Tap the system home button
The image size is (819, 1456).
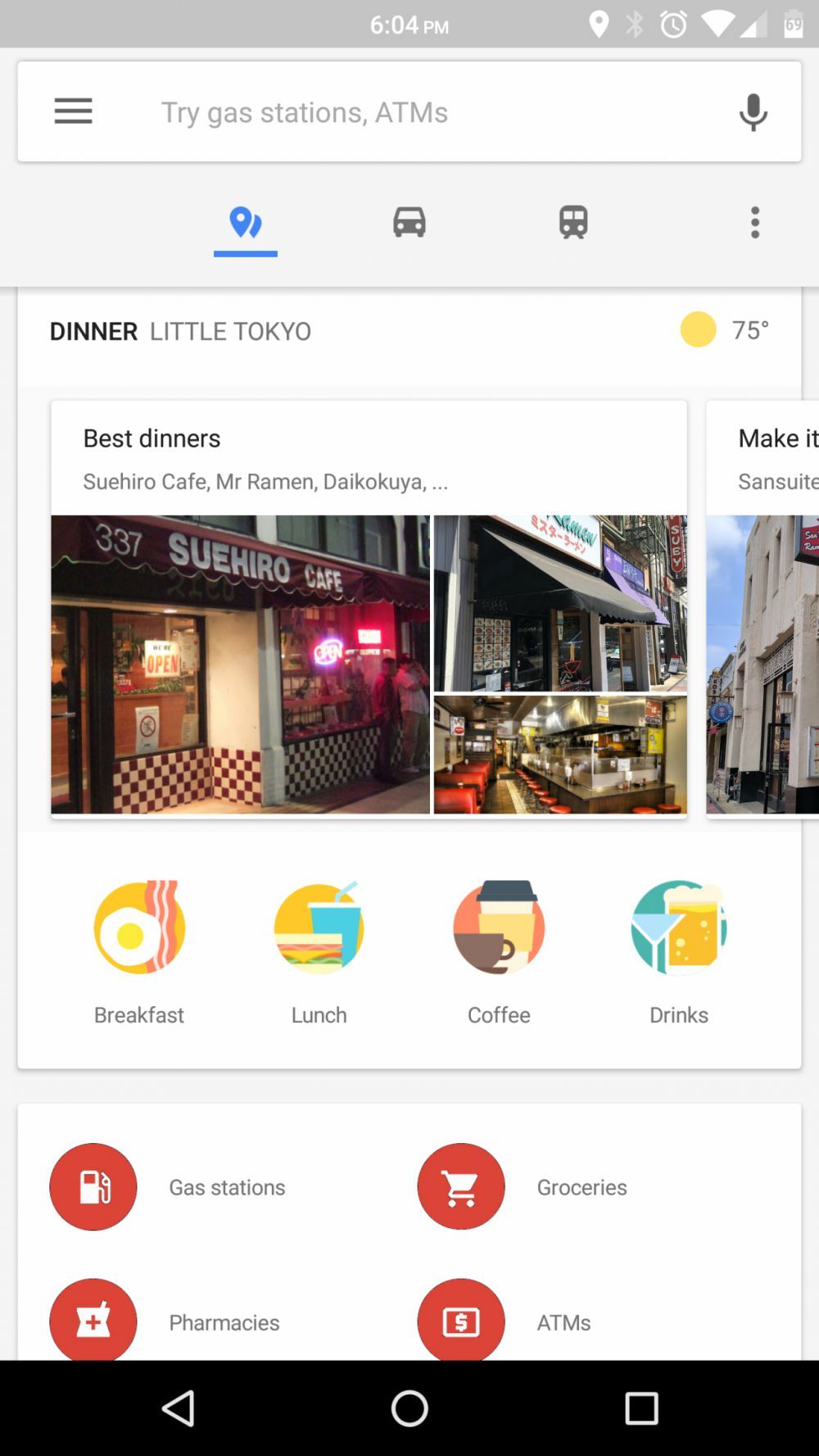point(409,1408)
